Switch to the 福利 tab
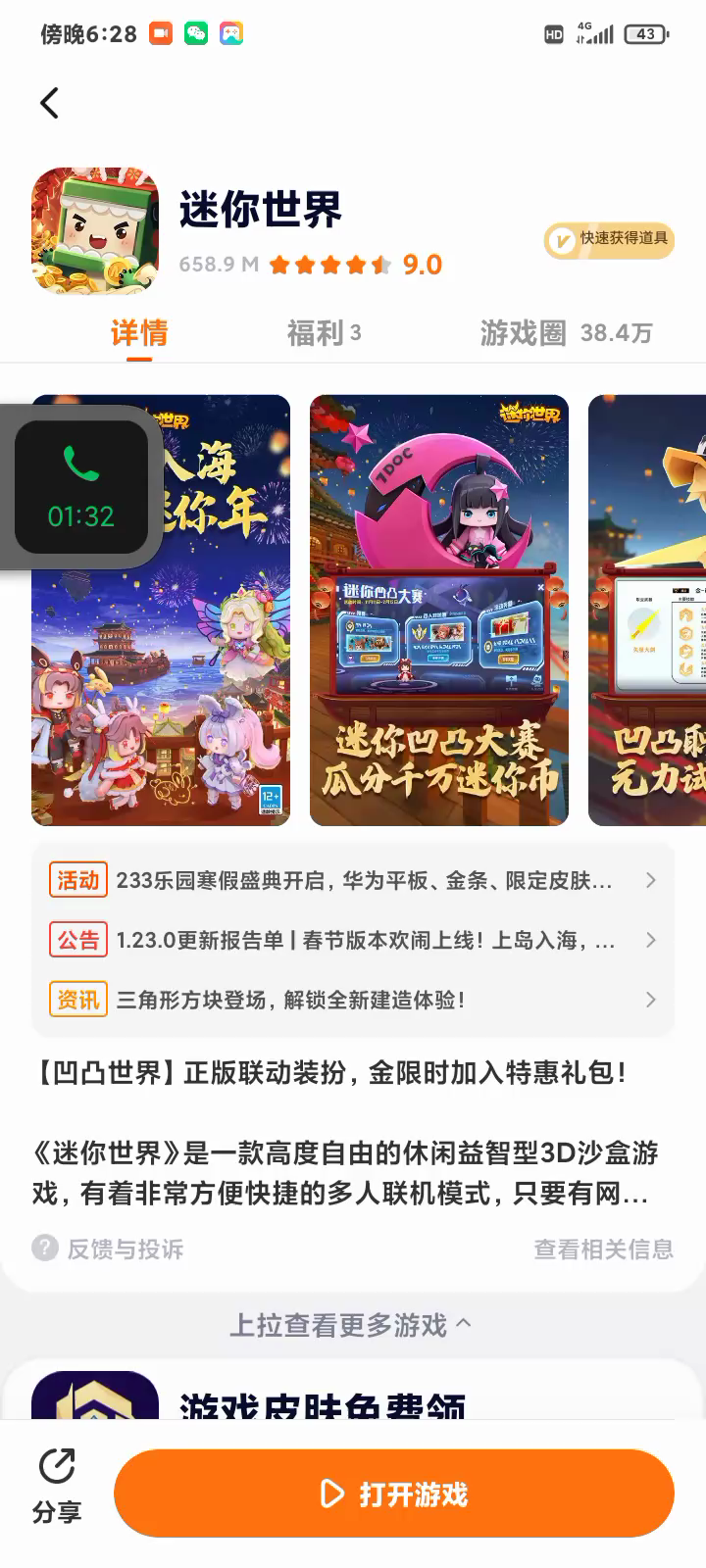 tap(324, 333)
